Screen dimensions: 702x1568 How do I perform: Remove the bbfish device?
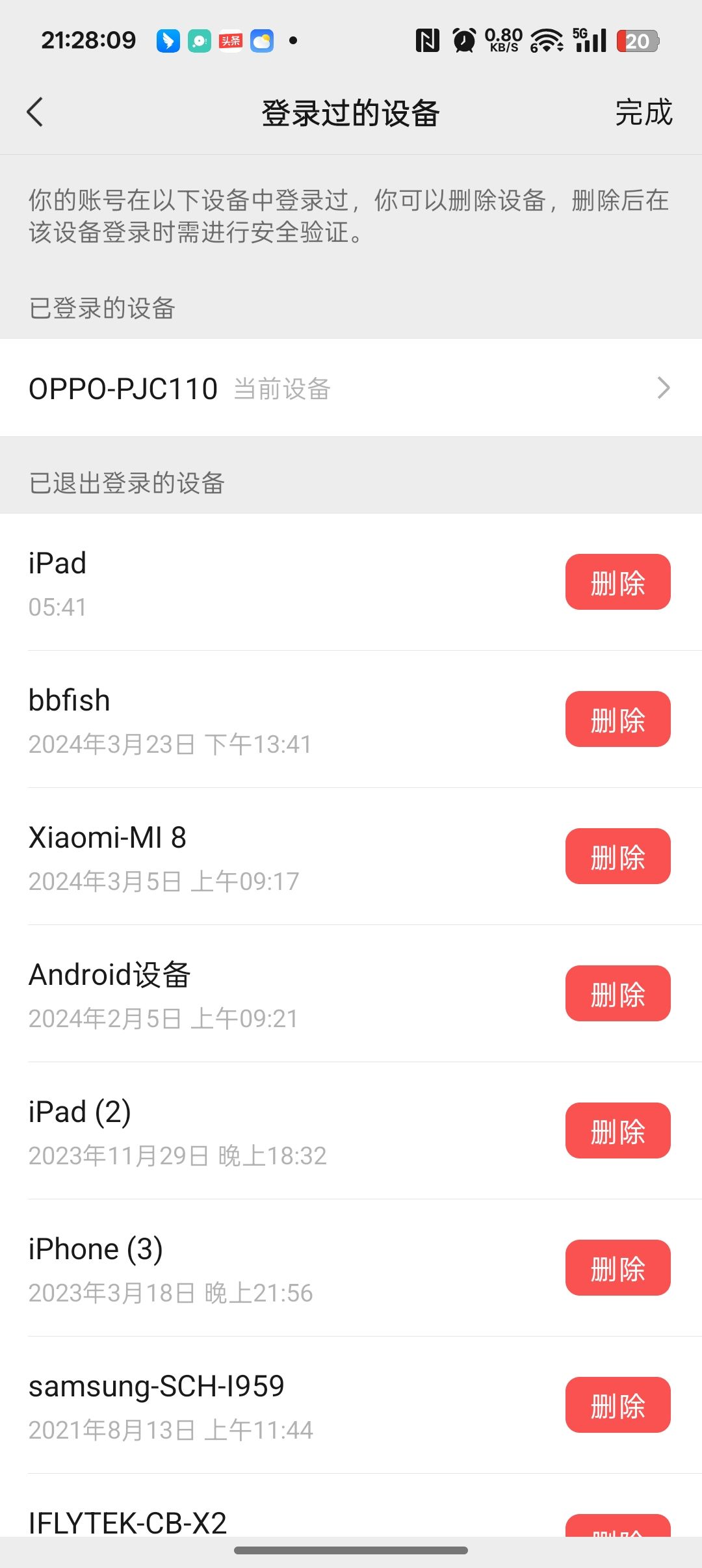click(x=617, y=719)
